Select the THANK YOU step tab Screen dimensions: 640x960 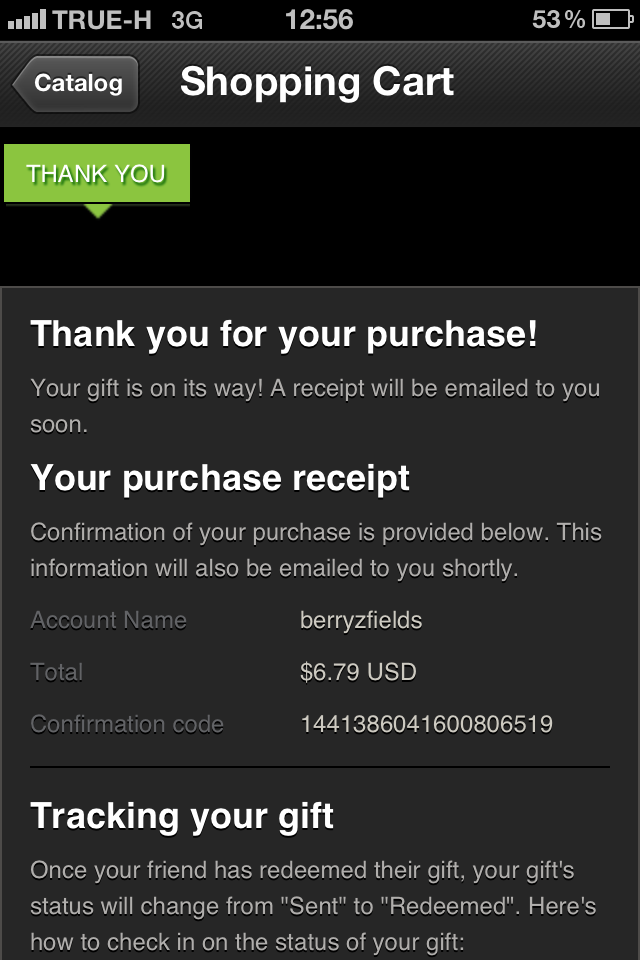(97, 174)
